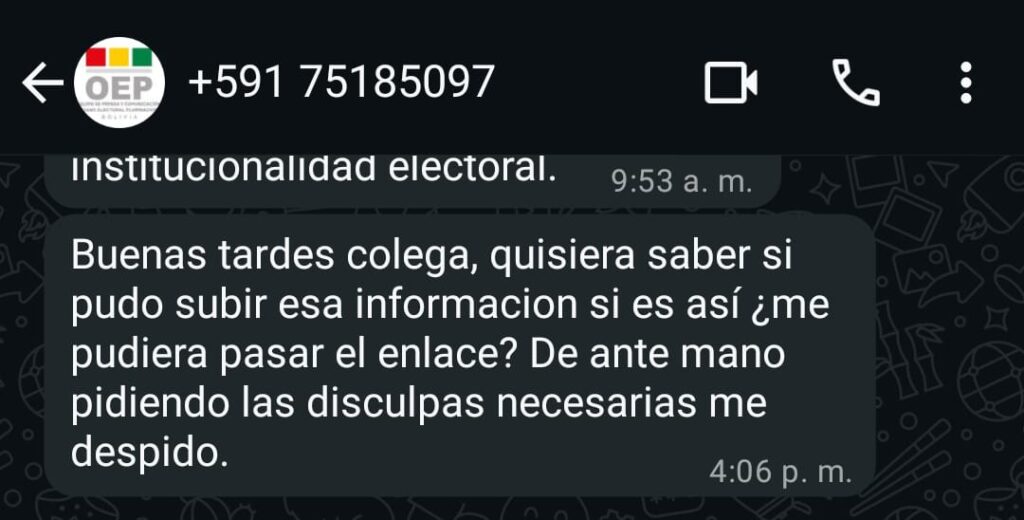Open the overflow menu

click(x=965, y=83)
